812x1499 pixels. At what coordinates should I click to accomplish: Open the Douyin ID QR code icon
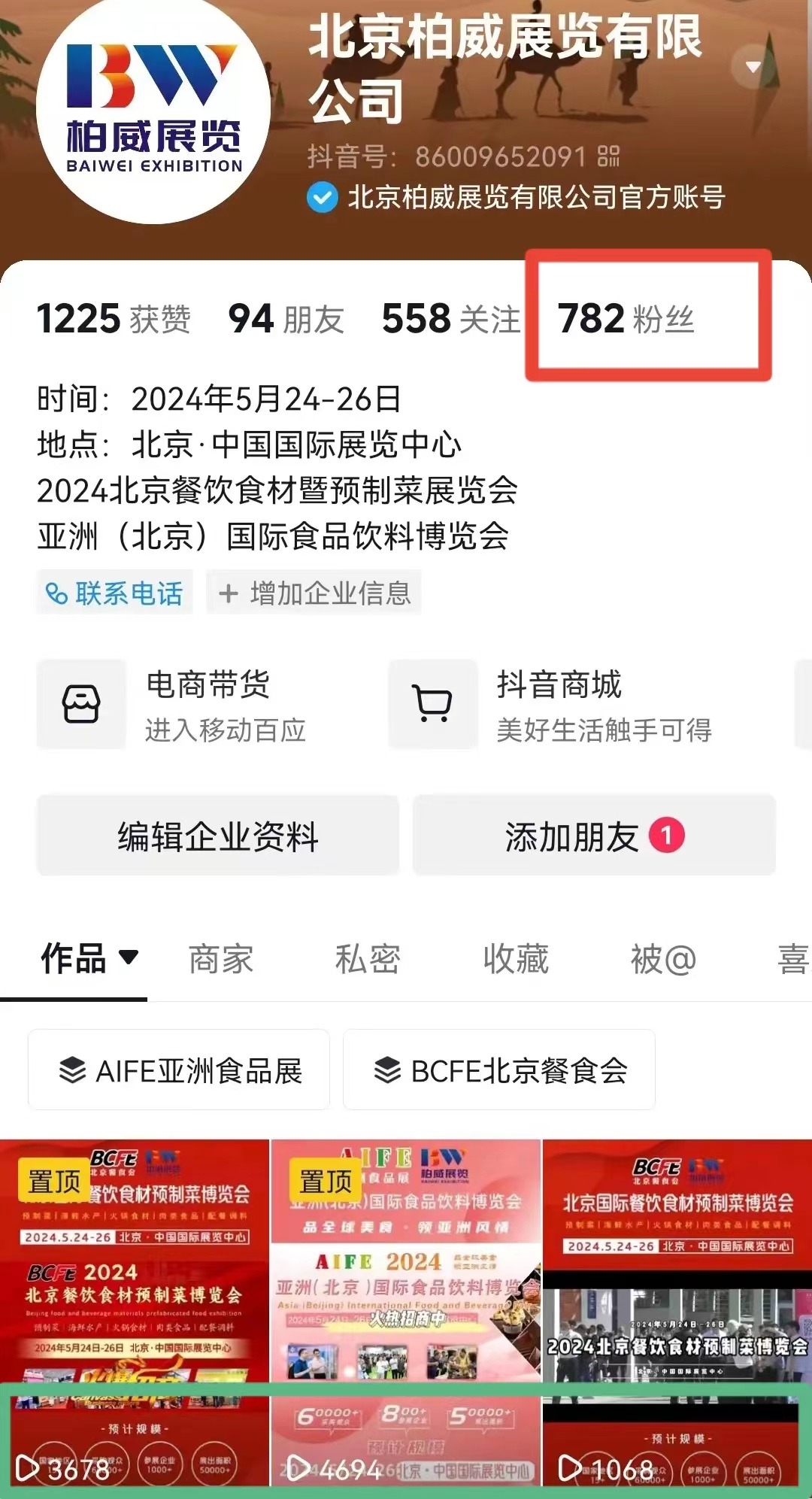608,156
